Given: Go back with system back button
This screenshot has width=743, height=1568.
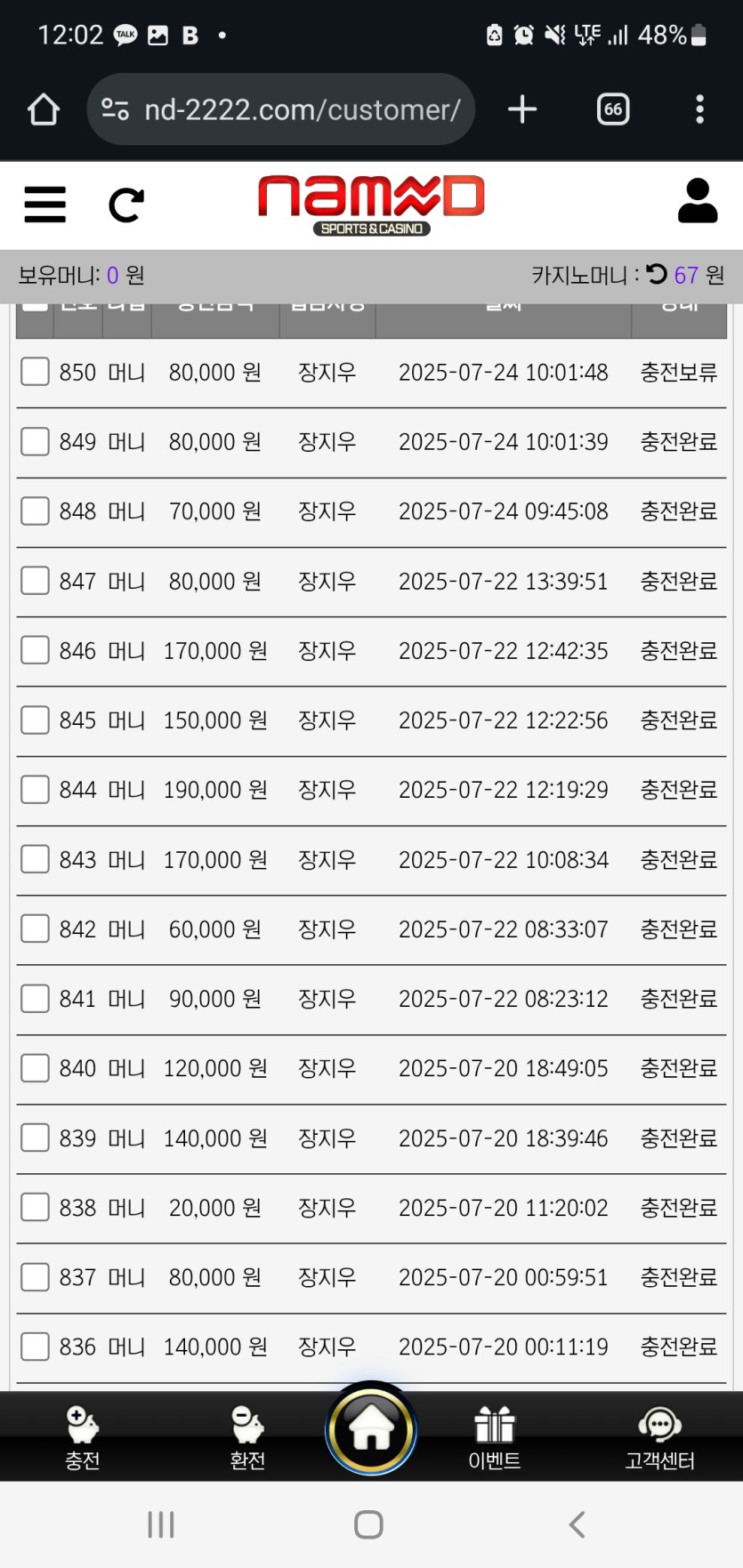Looking at the screenshot, I should (x=577, y=1524).
